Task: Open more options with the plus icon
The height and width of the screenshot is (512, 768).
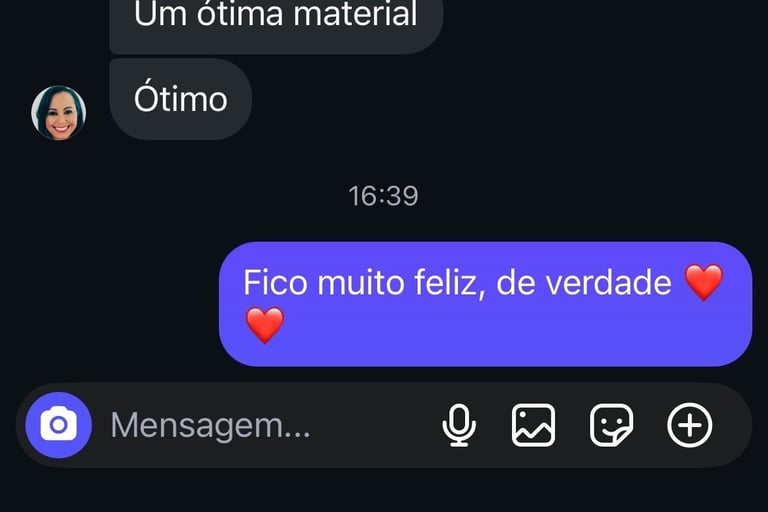Action: coord(689,426)
